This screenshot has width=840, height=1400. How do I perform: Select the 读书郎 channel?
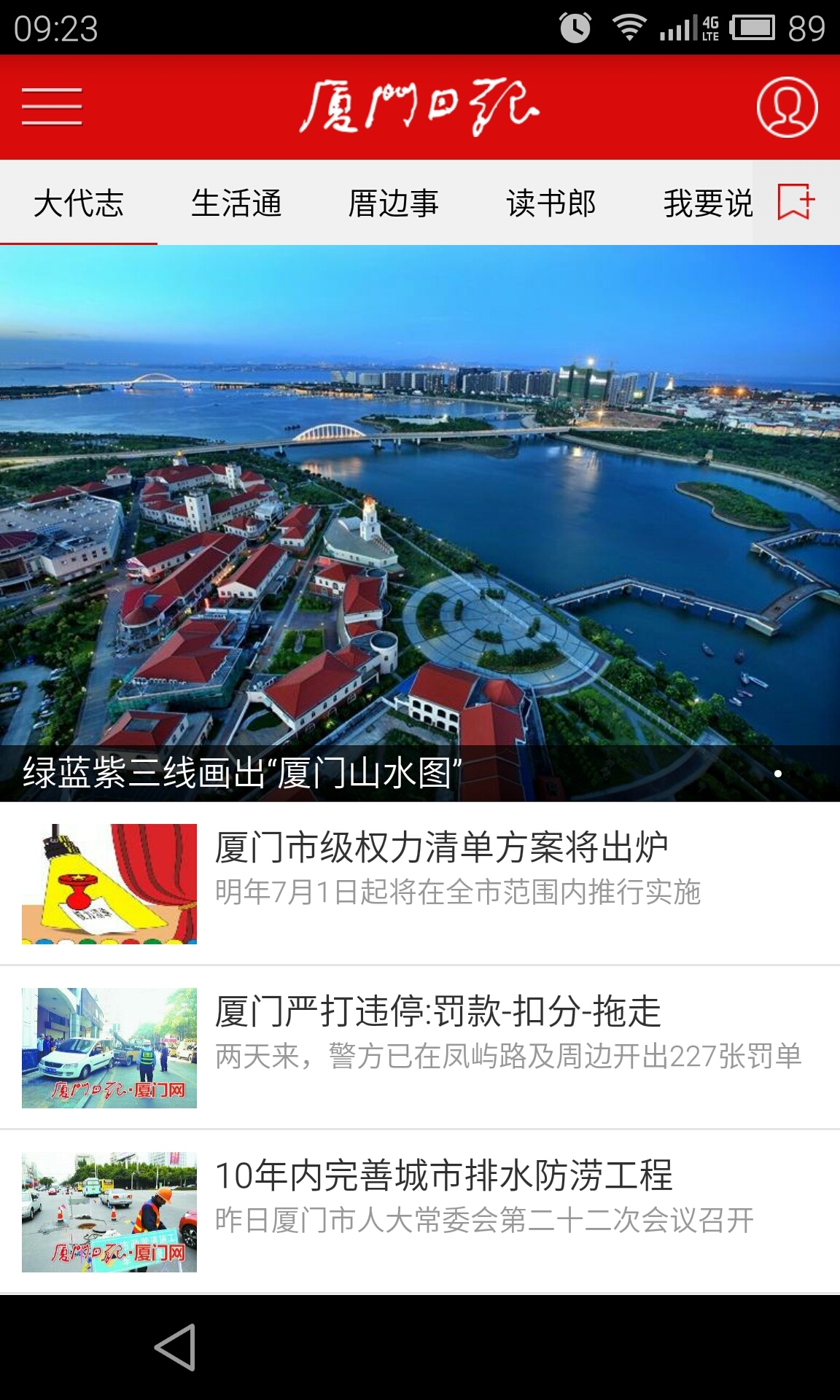pos(551,204)
